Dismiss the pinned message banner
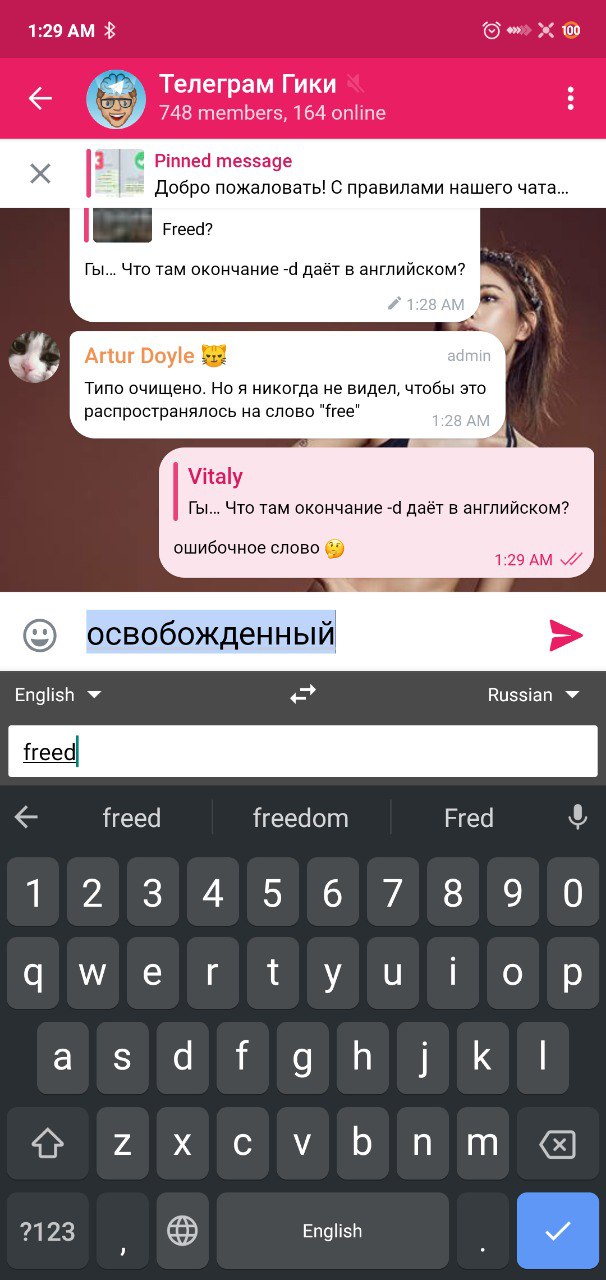Viewport: 606px width, 1280px height. pyautogui.click(x=40, y=174)
